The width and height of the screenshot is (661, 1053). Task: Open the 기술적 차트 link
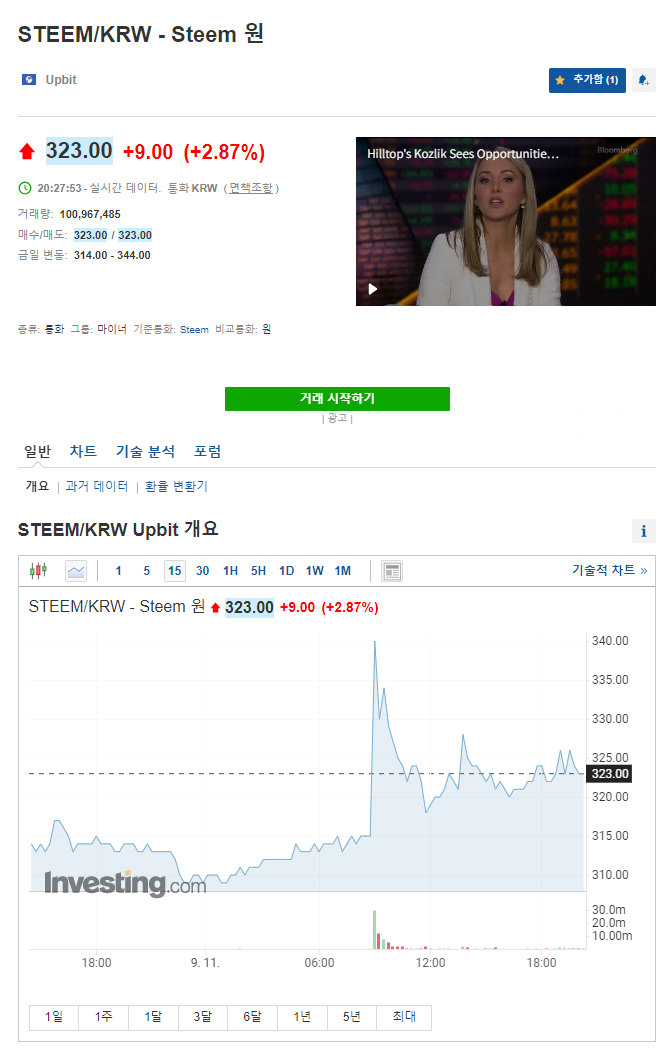609,570
